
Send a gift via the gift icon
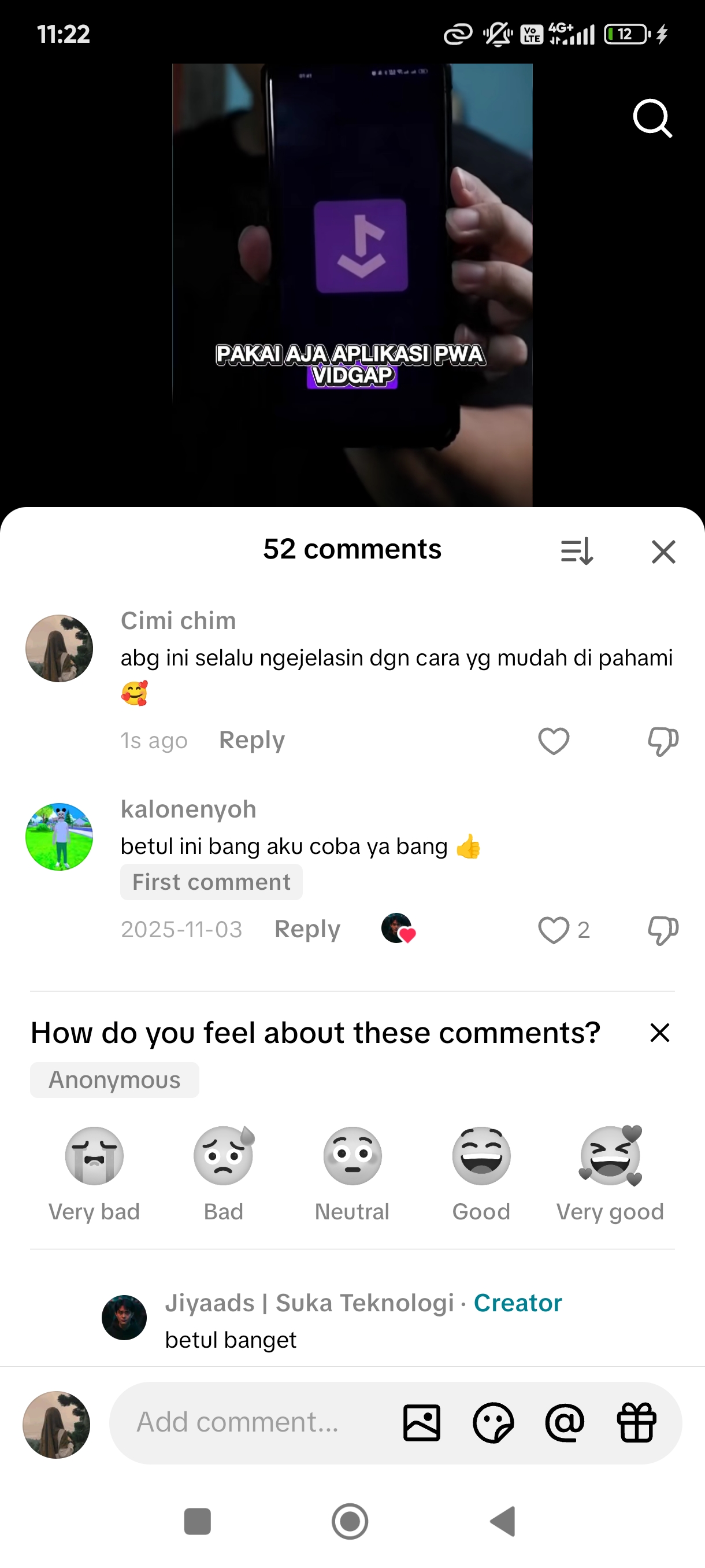point(636,1422)
